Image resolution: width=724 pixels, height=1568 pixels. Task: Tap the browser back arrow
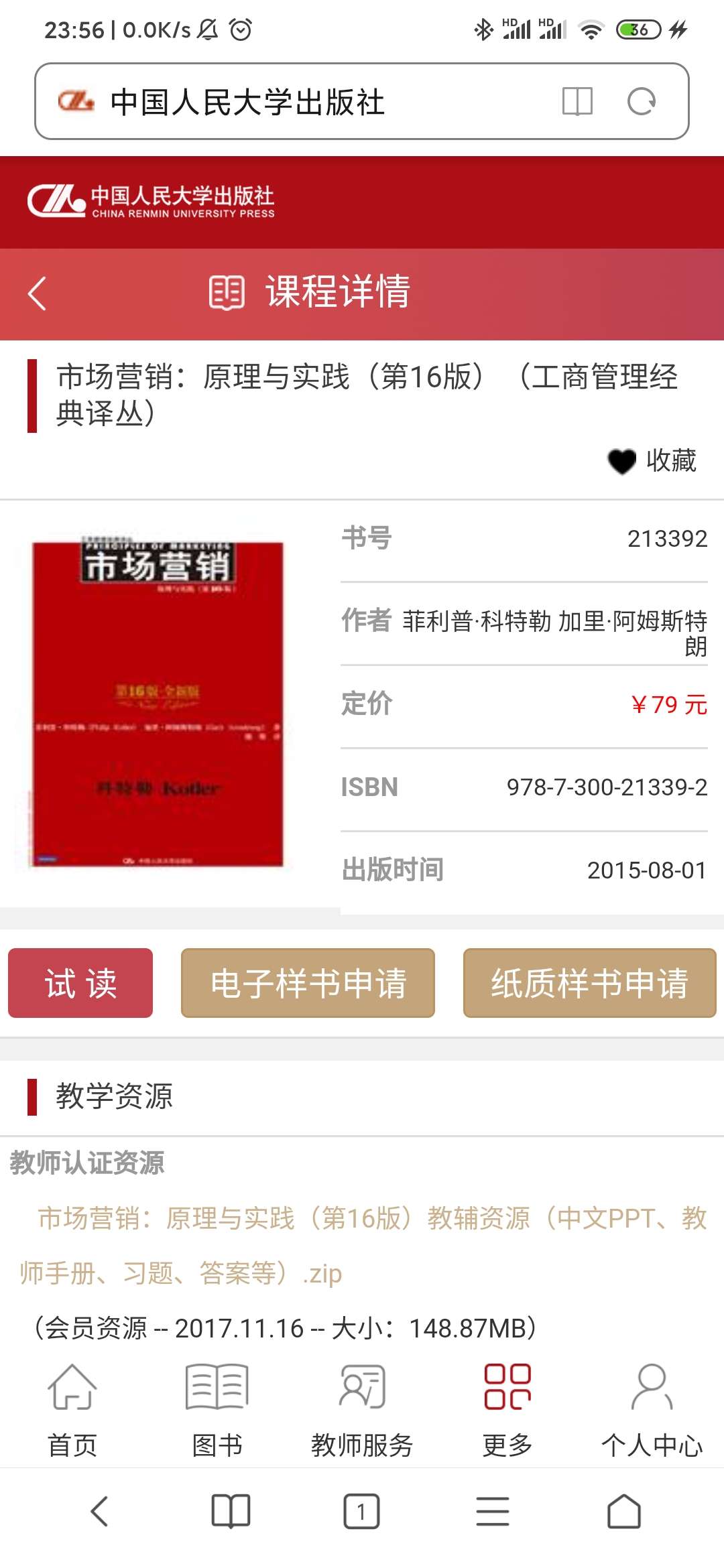(x=99, y=1512)
